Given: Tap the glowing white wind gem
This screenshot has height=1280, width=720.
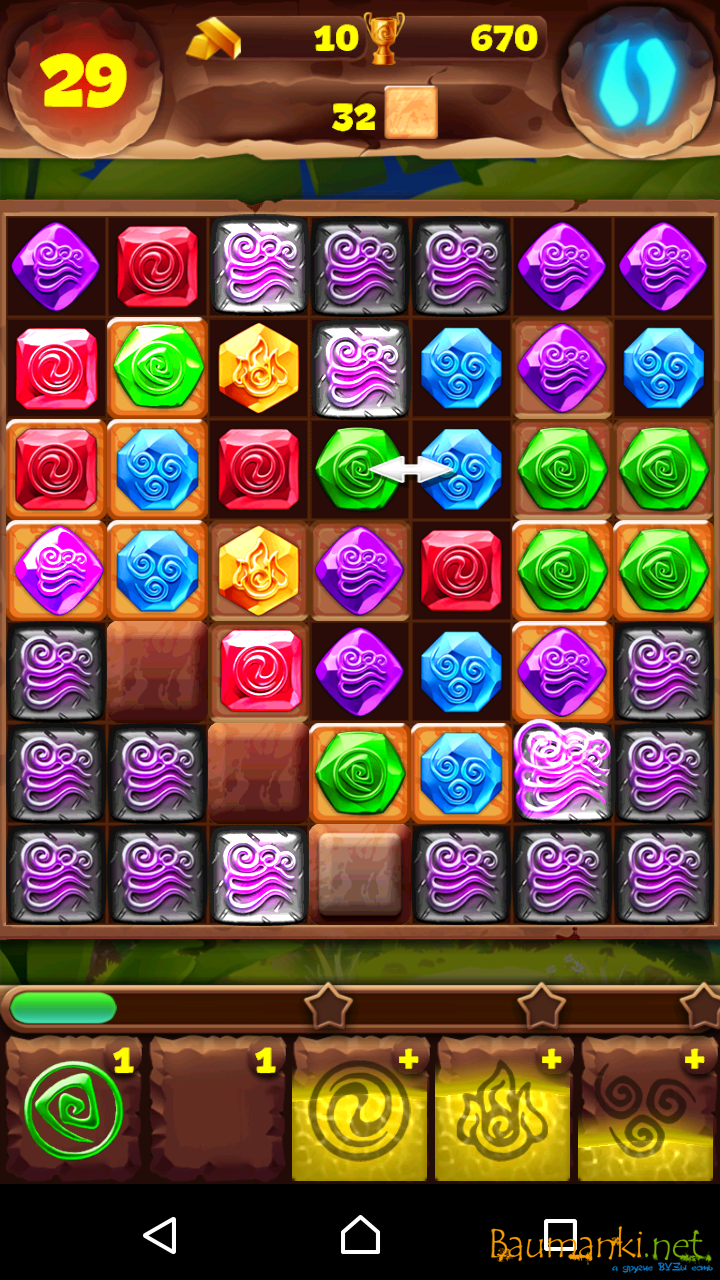Looking at the screenshot, I should (x=562, y=772).
